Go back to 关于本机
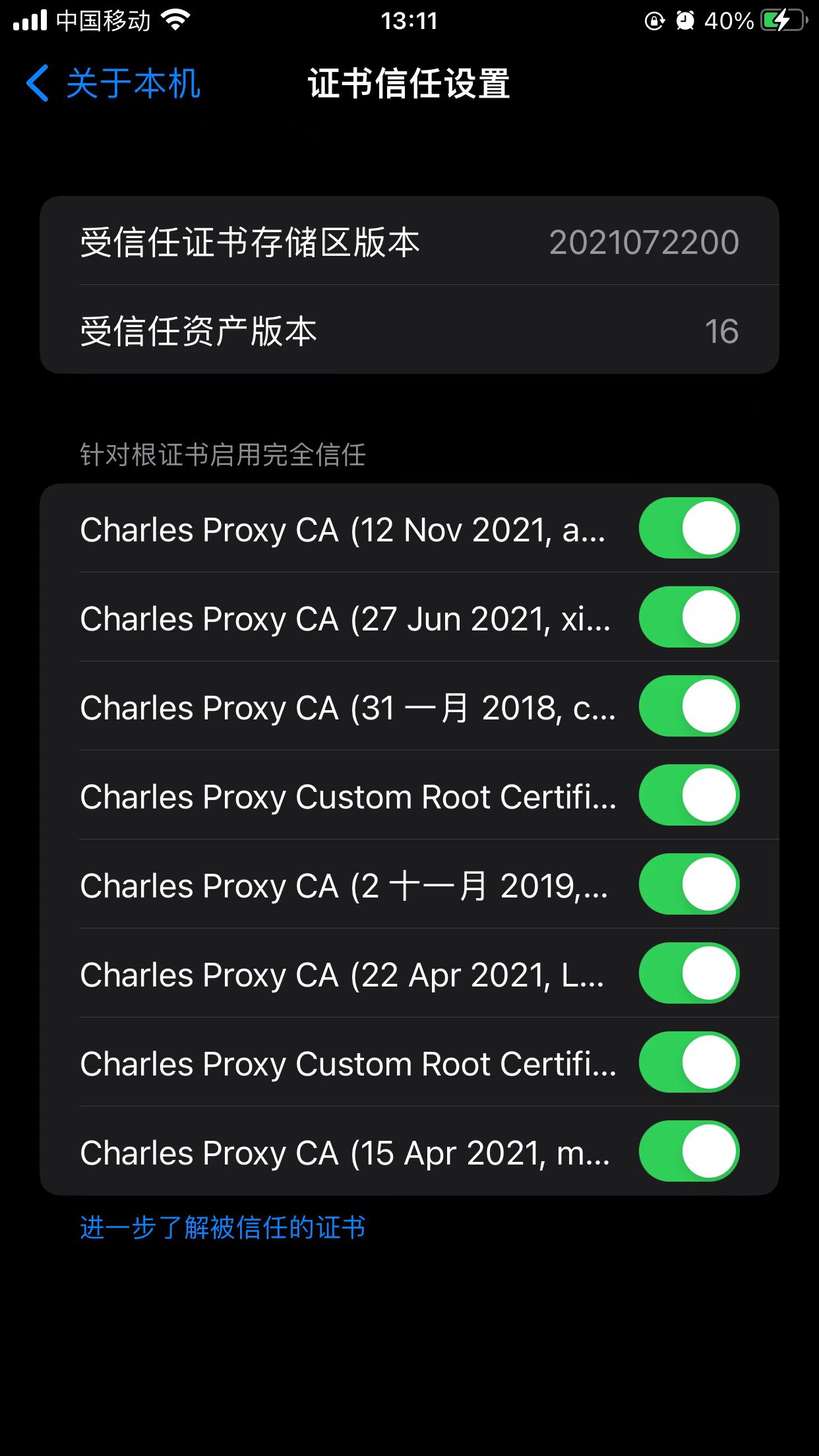Viewport: 819px width, 1456px height. 112,84
